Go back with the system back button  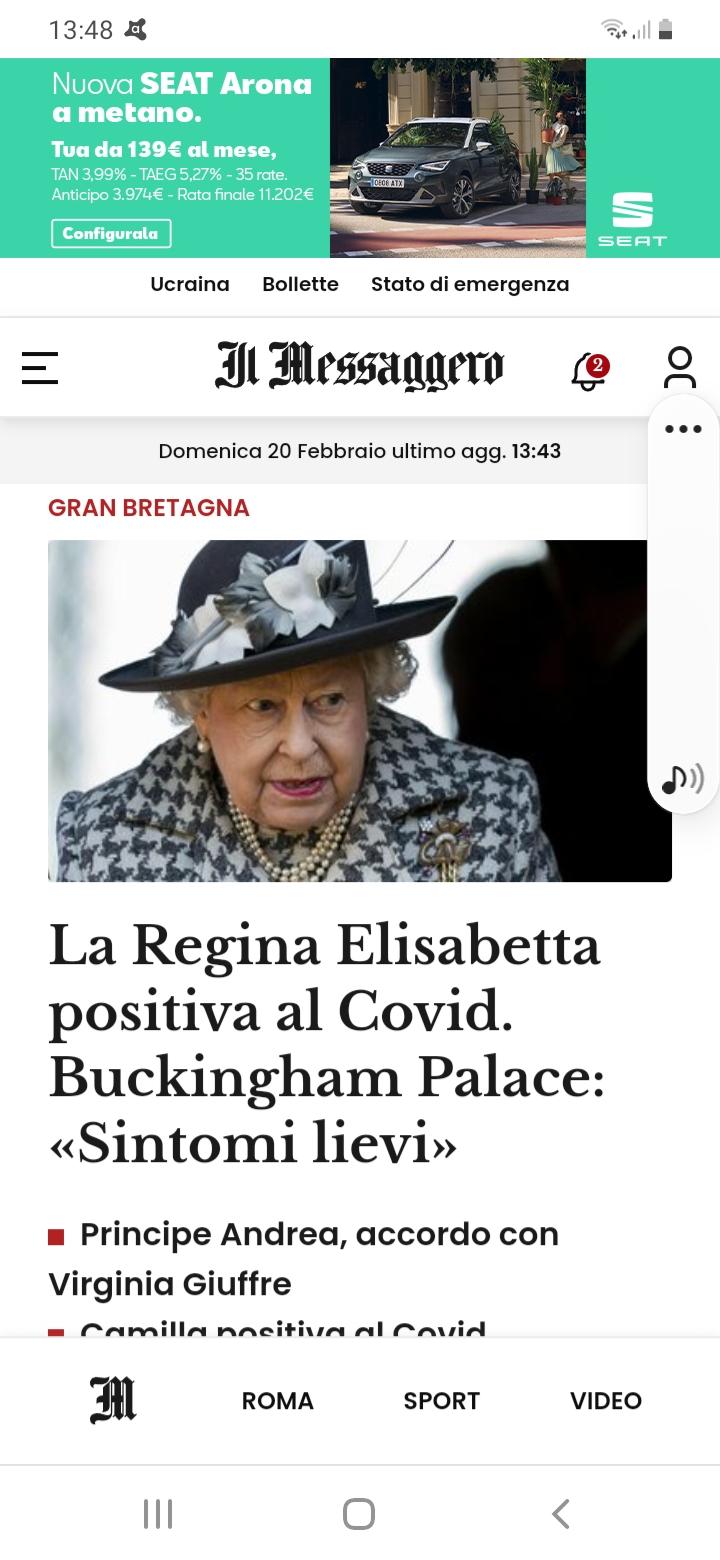pyautogui.click(x=561, y=1514)
